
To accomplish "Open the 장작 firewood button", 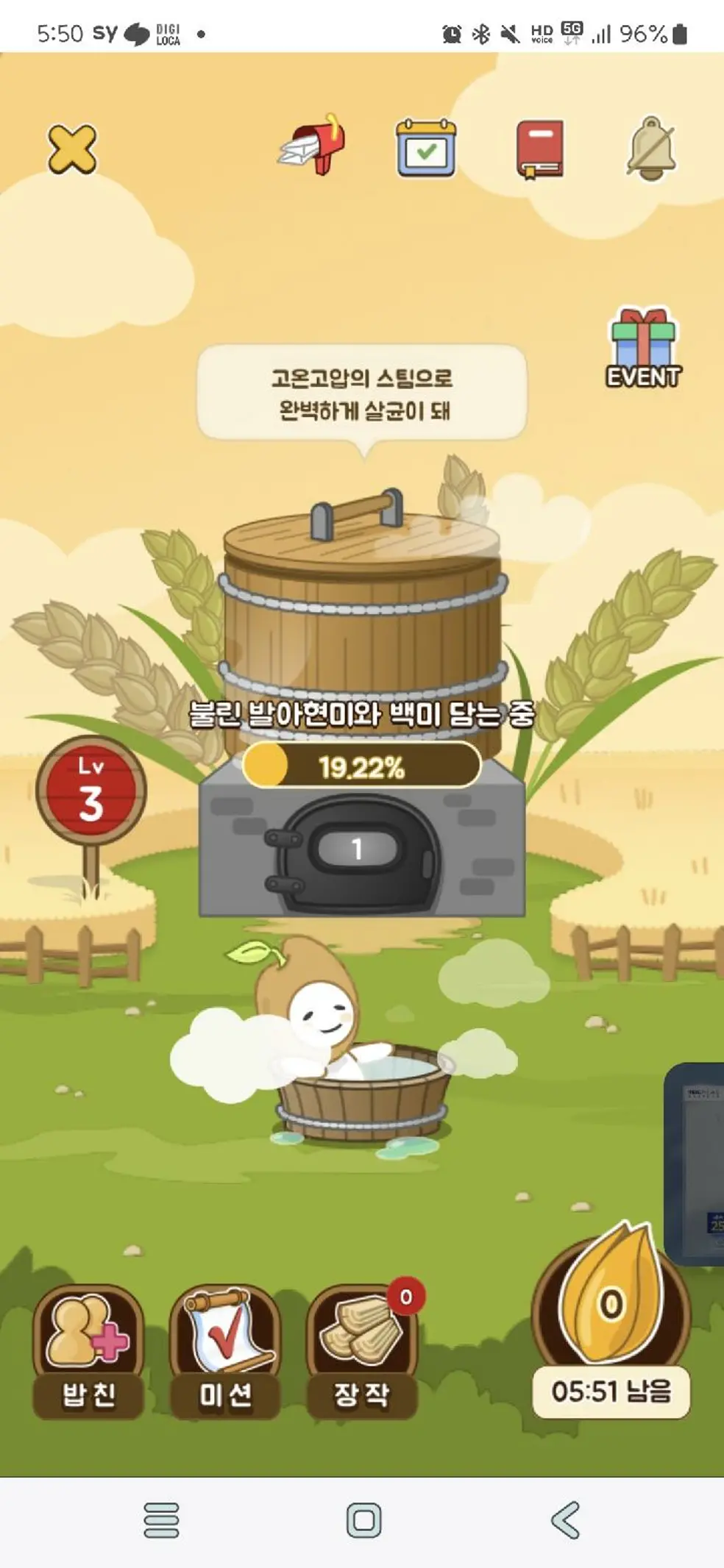I will 362,1350.
